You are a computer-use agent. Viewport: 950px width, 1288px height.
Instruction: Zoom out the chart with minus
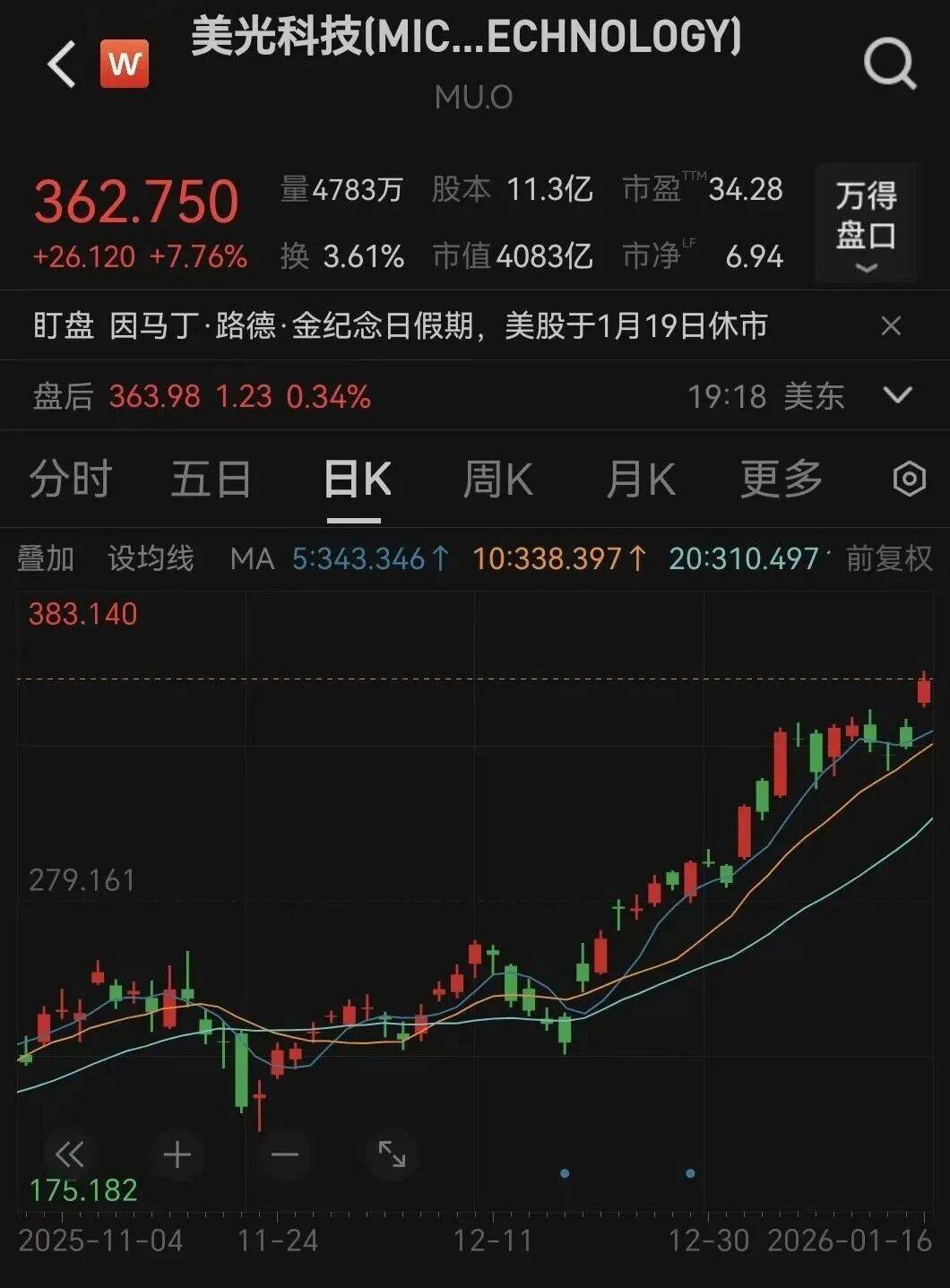[284, 1154]
